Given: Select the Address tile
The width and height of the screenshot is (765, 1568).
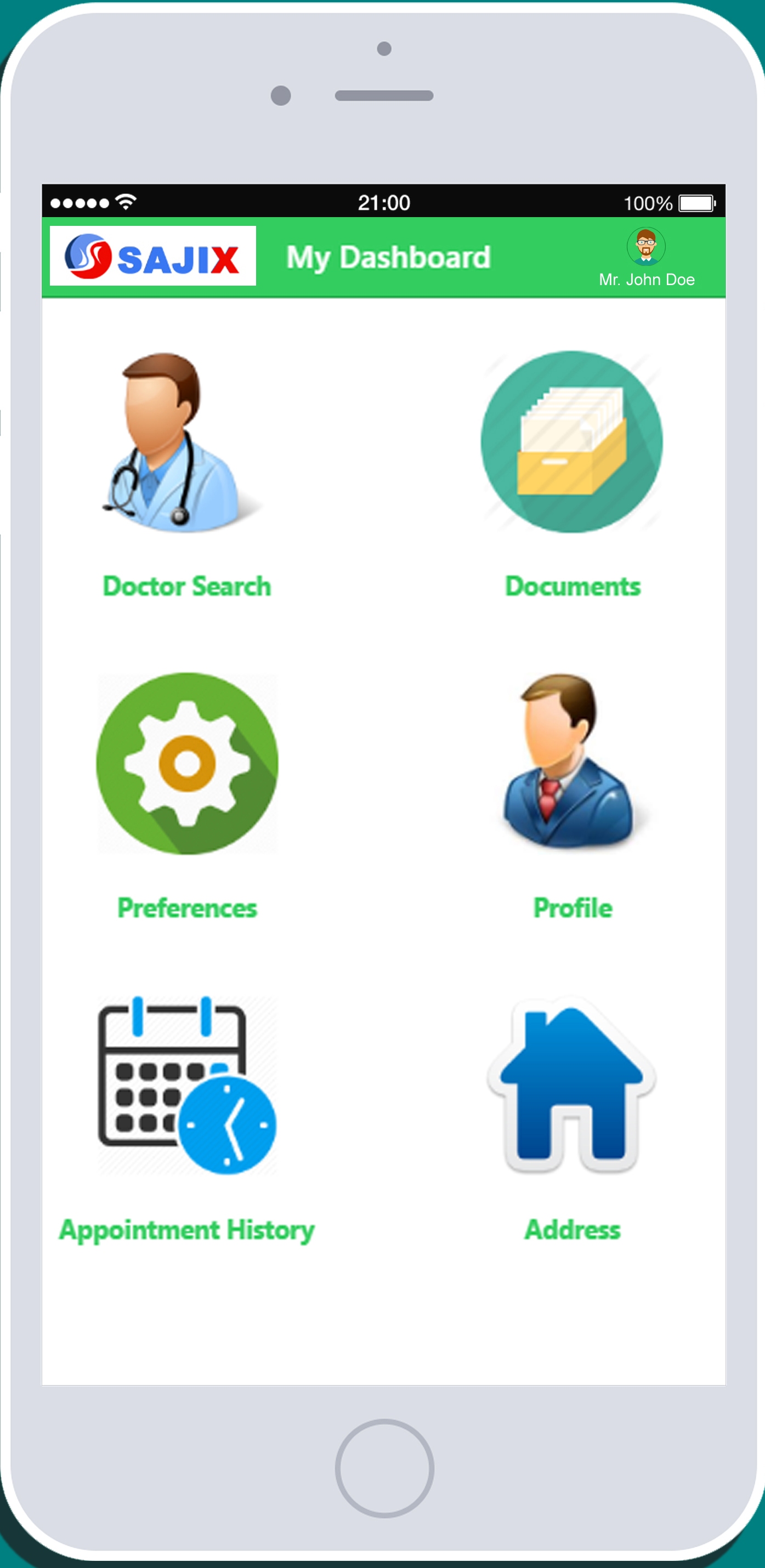Looking at the screenshot, I should (x=571, y=1086).
